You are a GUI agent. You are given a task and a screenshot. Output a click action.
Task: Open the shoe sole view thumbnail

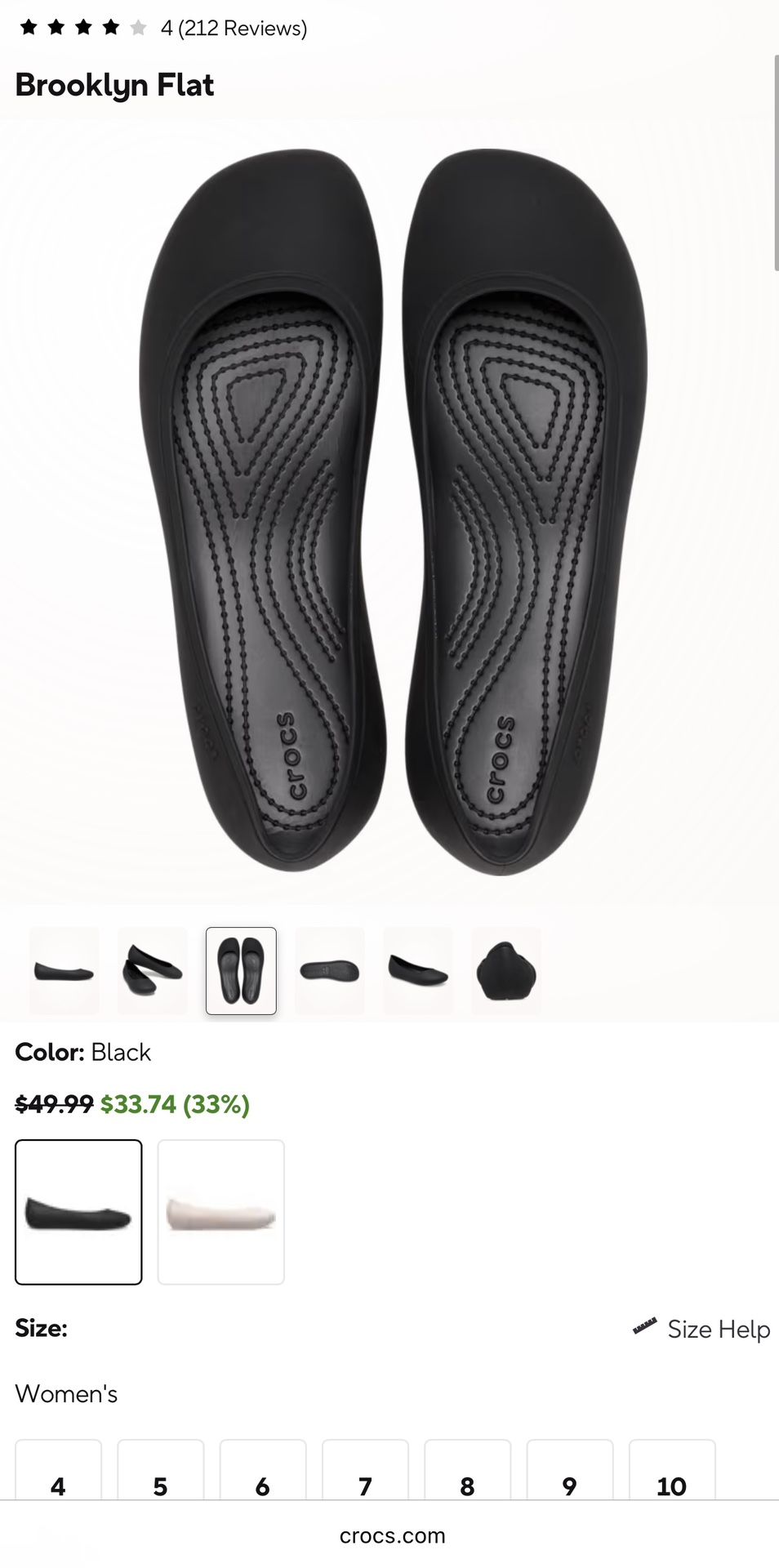329,970
